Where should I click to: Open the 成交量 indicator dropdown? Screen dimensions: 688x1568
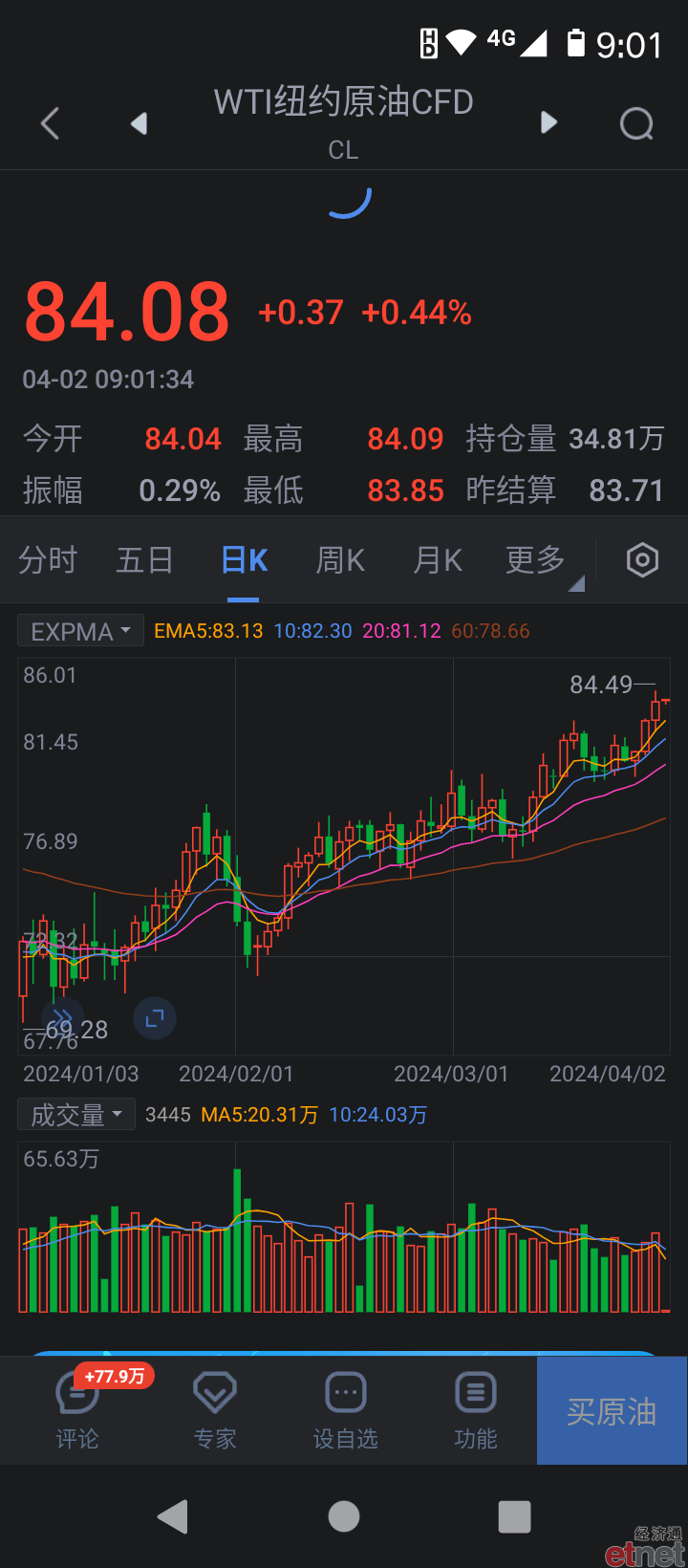click(76, 1115)
